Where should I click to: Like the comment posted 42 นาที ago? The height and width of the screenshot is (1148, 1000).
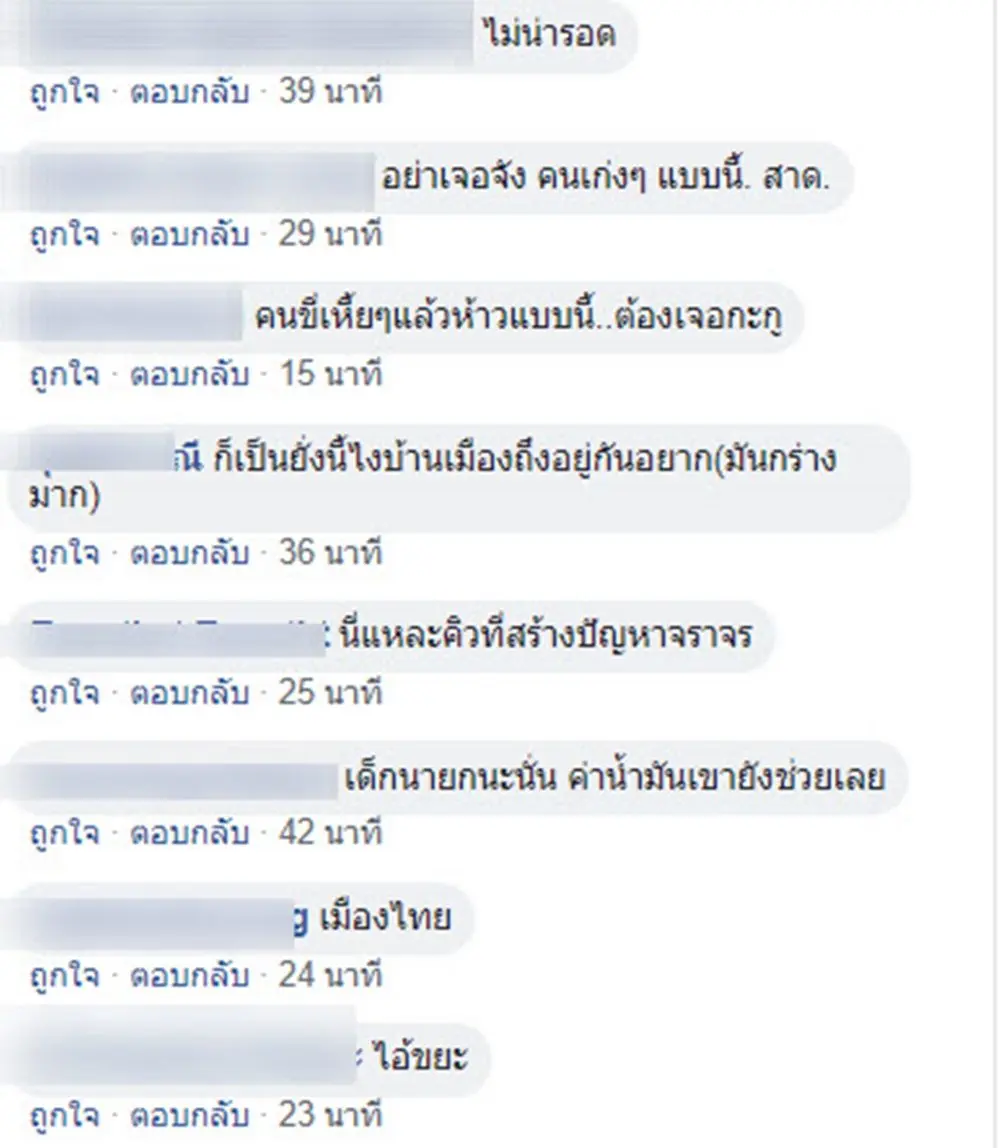64,832
